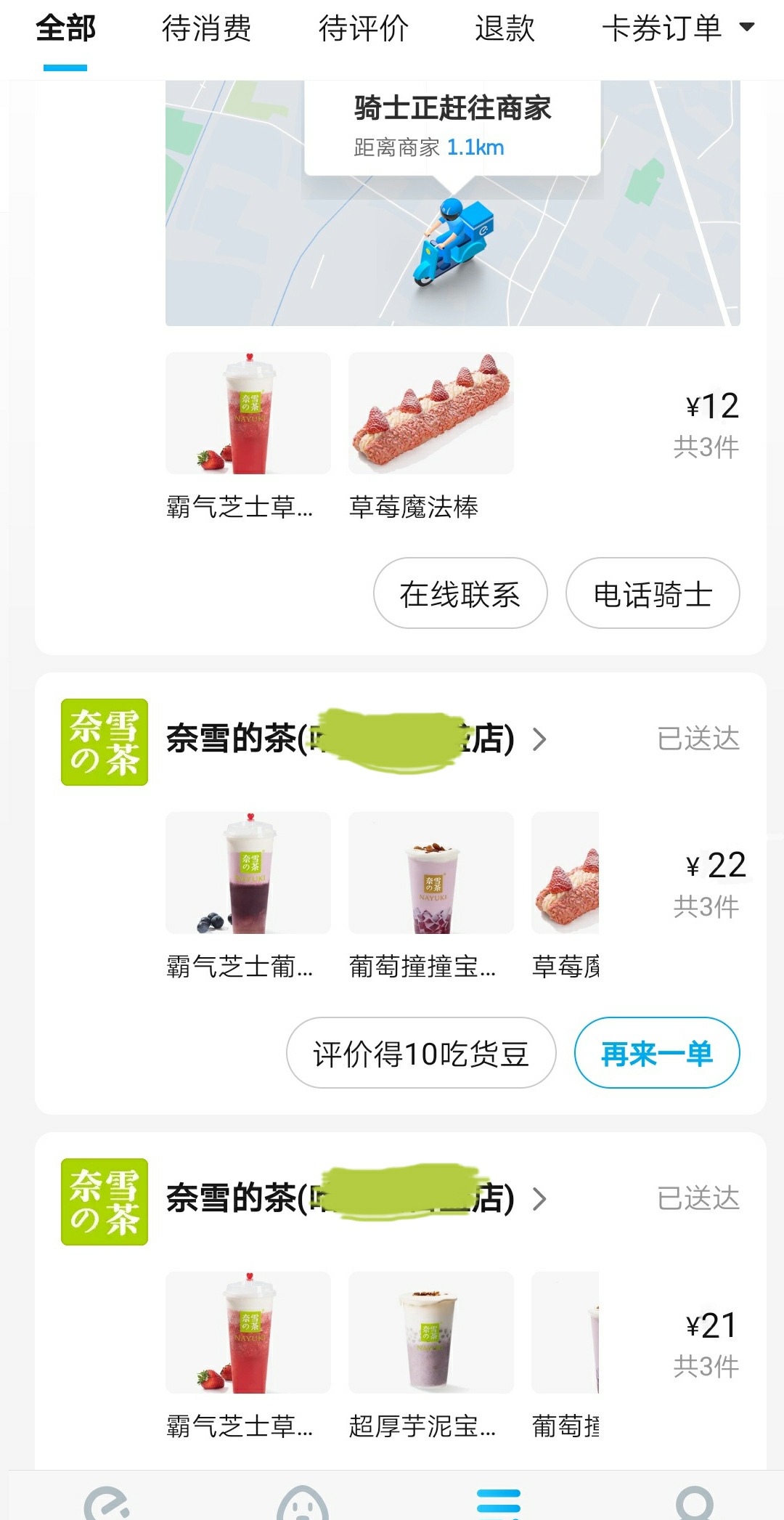Call the rider with 电话骑士
The width and height of the screenshot is (784, 1520).
coord(653,593)
